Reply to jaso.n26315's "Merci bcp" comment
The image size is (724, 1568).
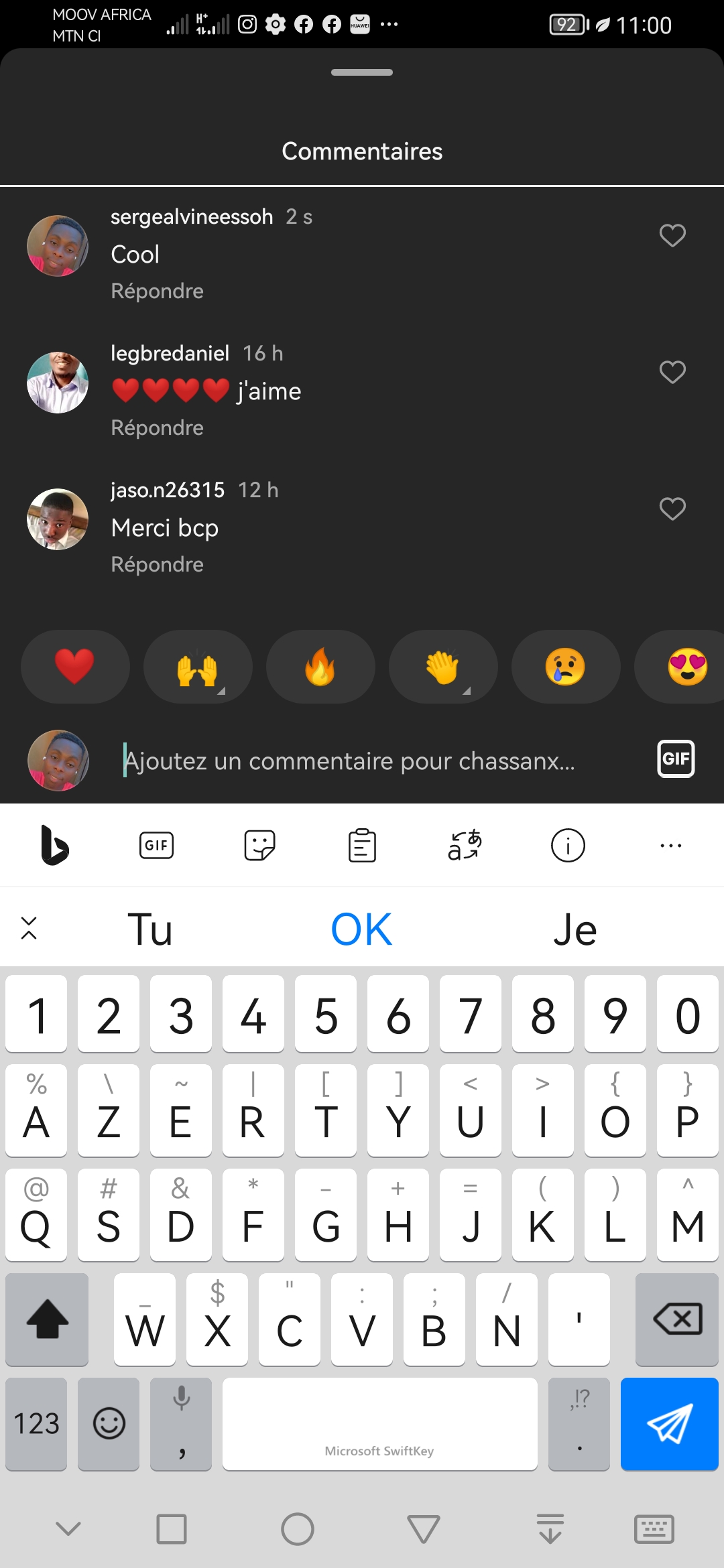pyautogui.click(x=157, y=564)
